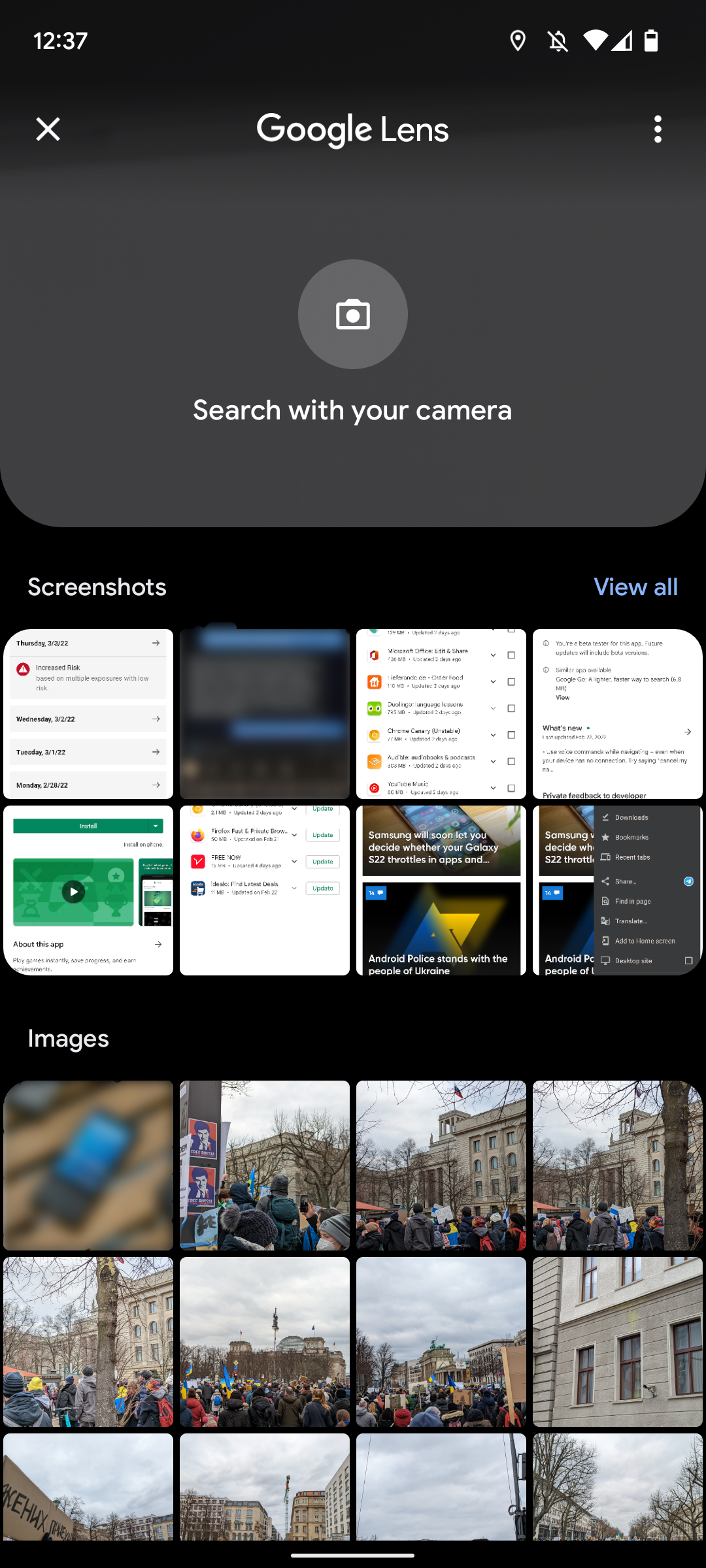Open the photo of the grey building windows
The width and height of the screenshot is (706, 1568).
point(618,1341)
